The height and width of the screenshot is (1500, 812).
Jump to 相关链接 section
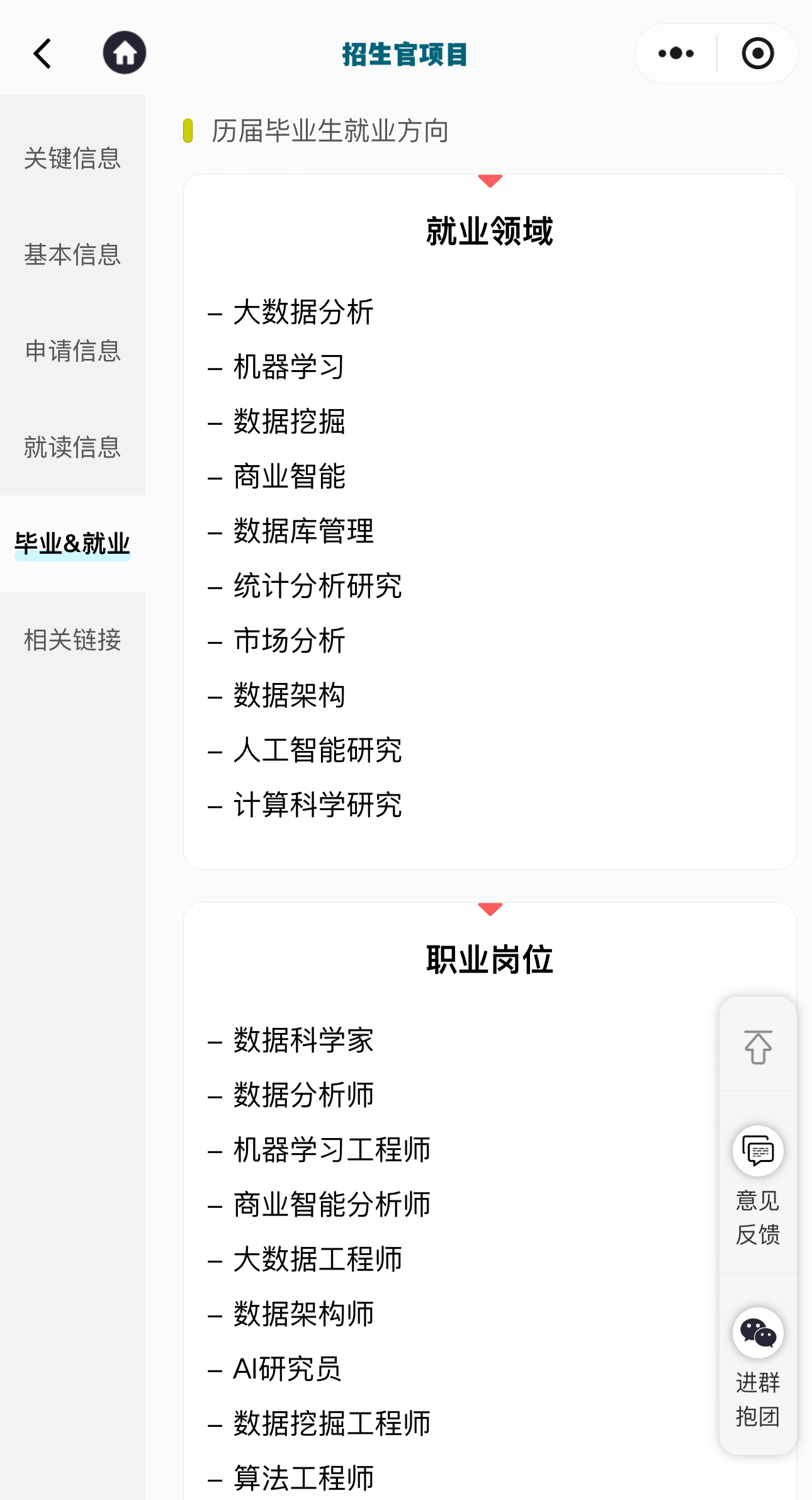coord(72,640)
